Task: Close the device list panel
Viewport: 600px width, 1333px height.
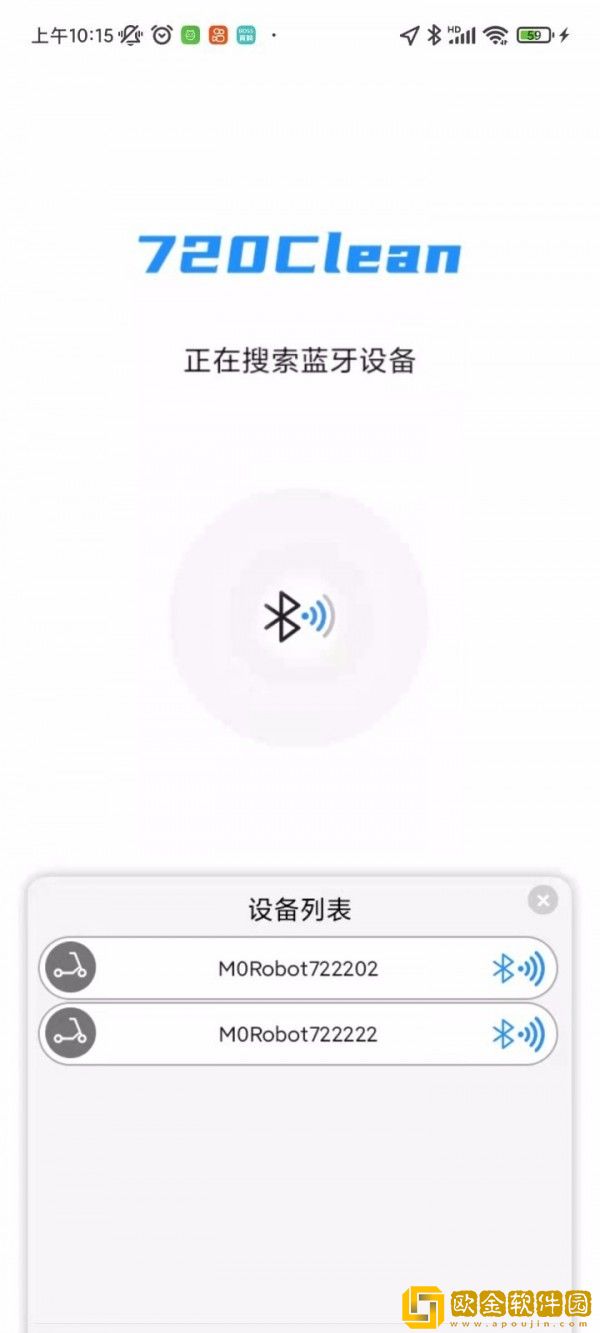Action: click(542, 901)
